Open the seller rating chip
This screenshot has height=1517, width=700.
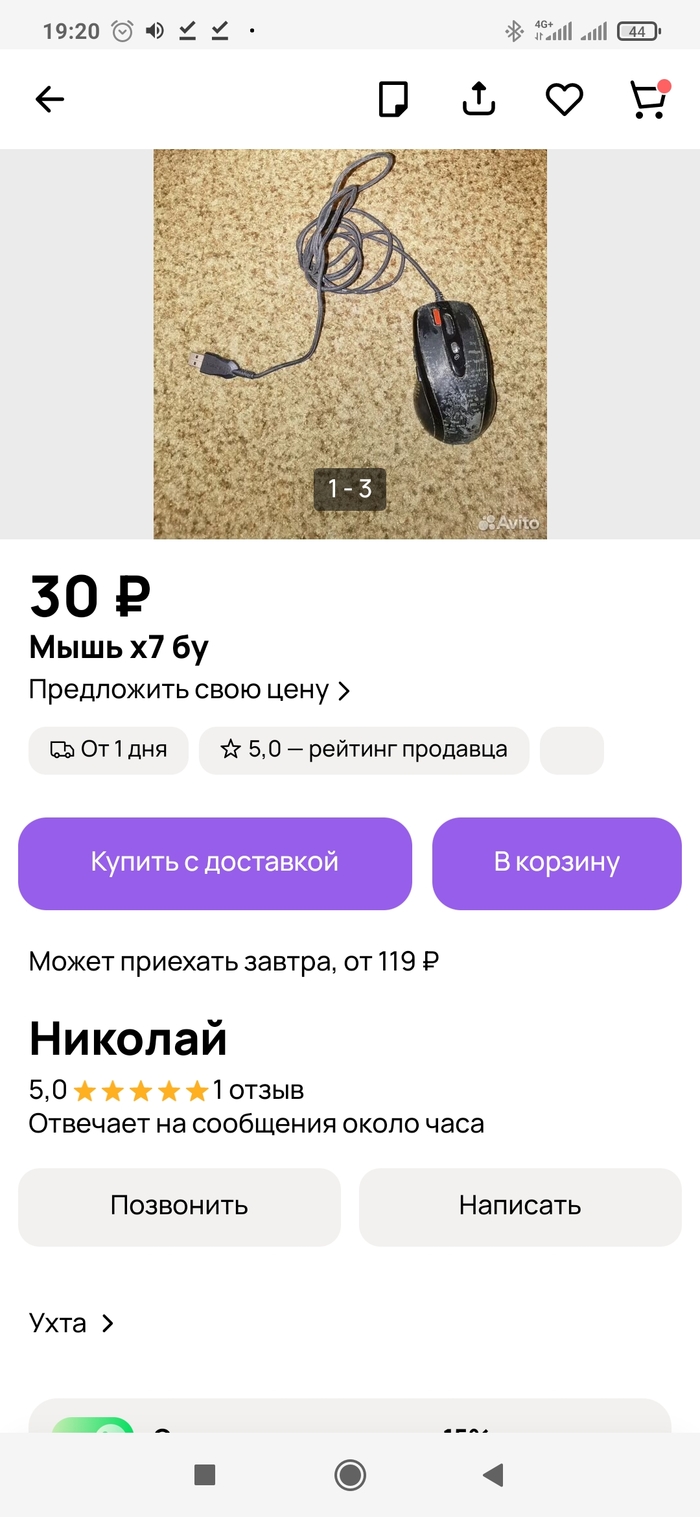click(364, 750)
